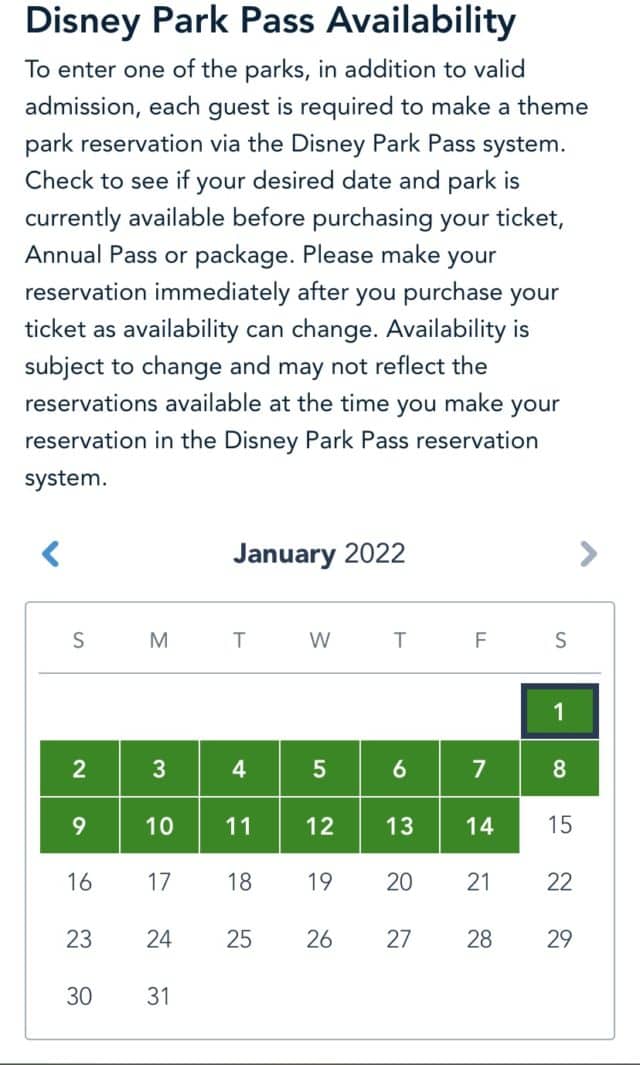Choose January 9 date

(79, 825)
